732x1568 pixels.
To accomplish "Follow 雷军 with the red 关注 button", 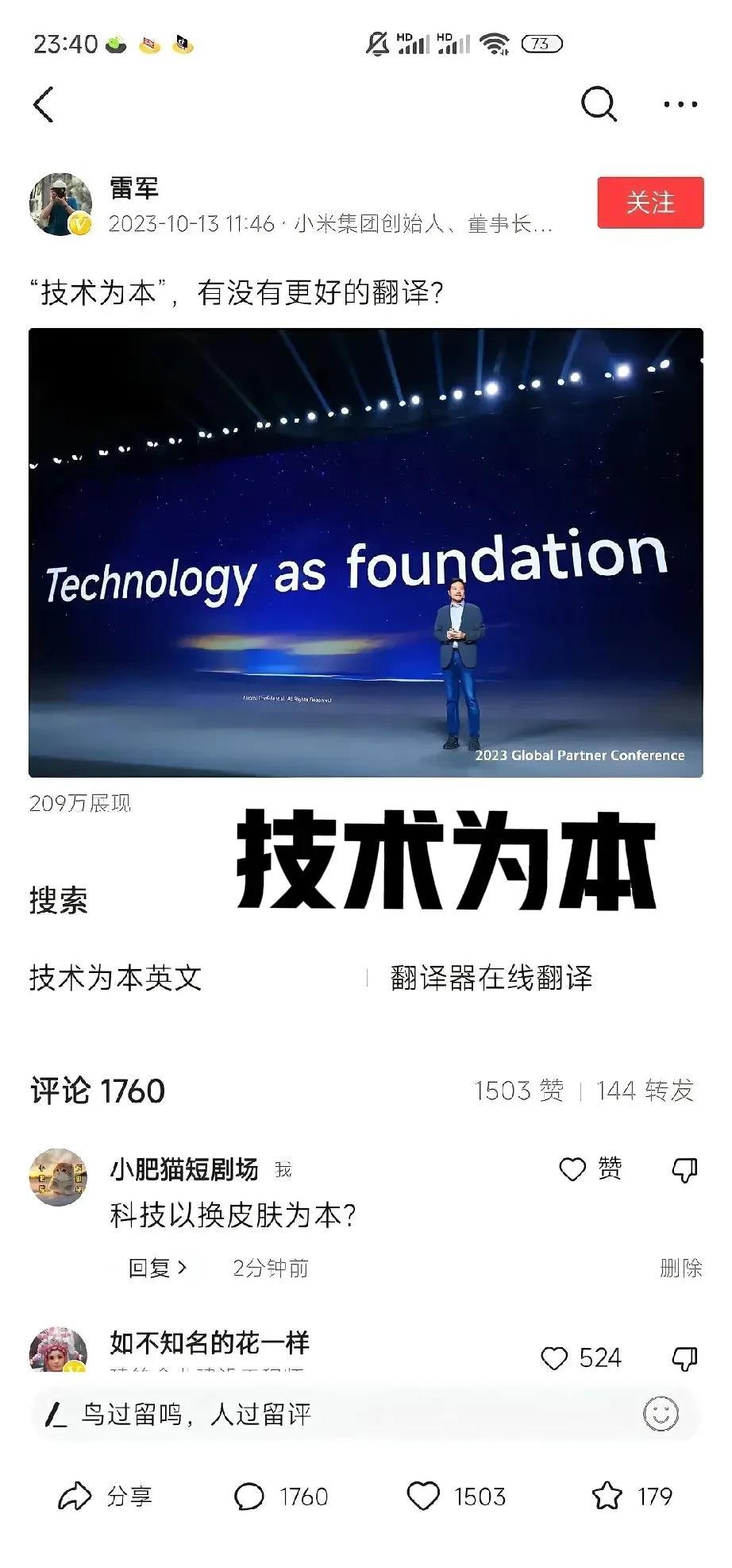I will click(650, 203).
